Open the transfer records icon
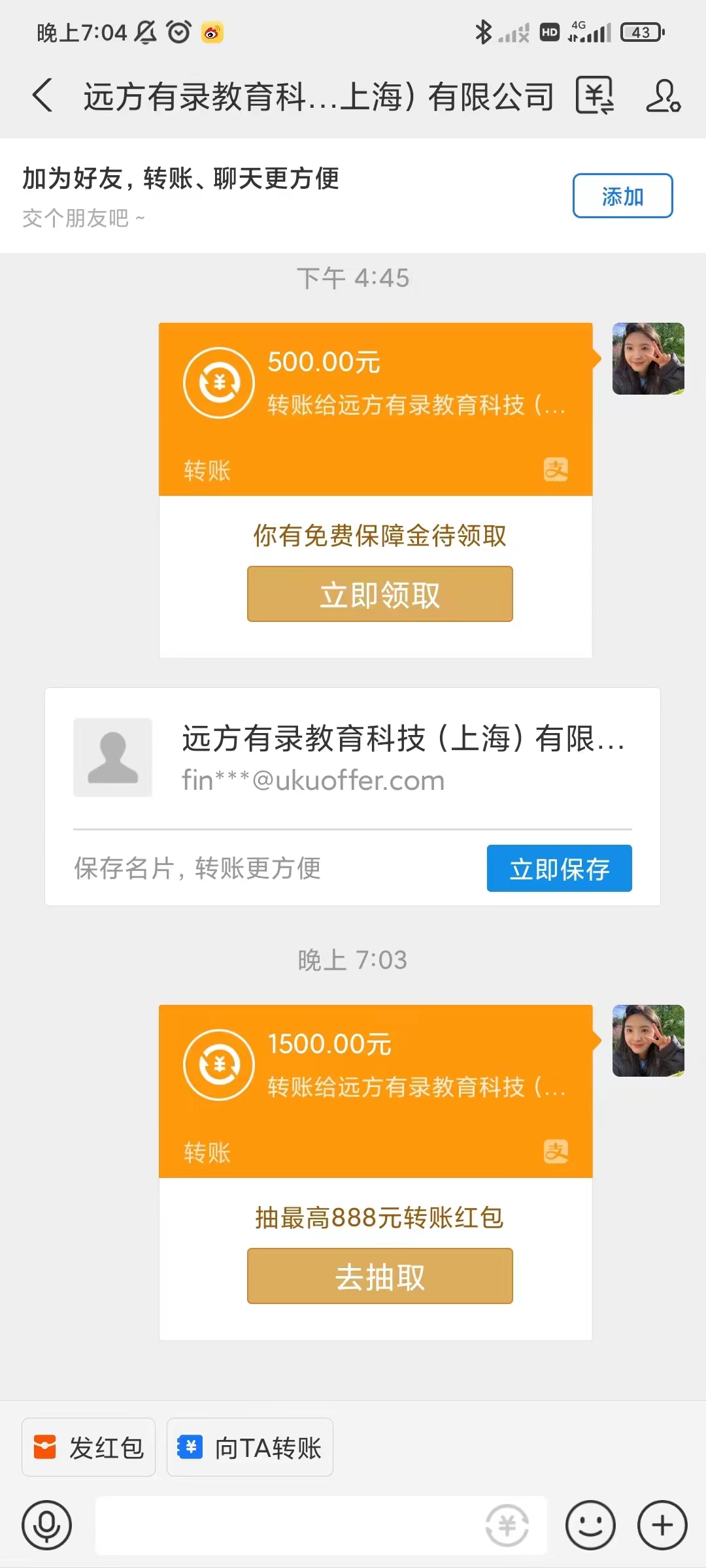 coord(594,95)
